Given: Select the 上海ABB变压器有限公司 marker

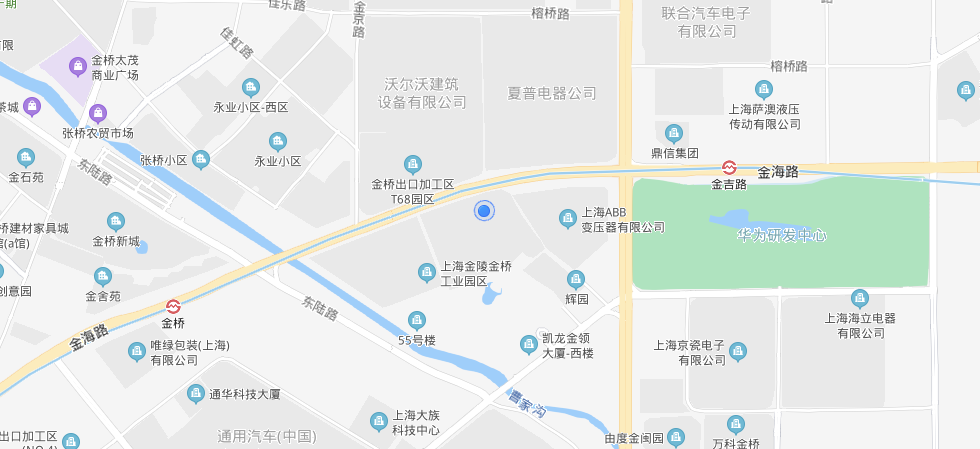Looking at the screenshot, I should (x=568, y=217).
